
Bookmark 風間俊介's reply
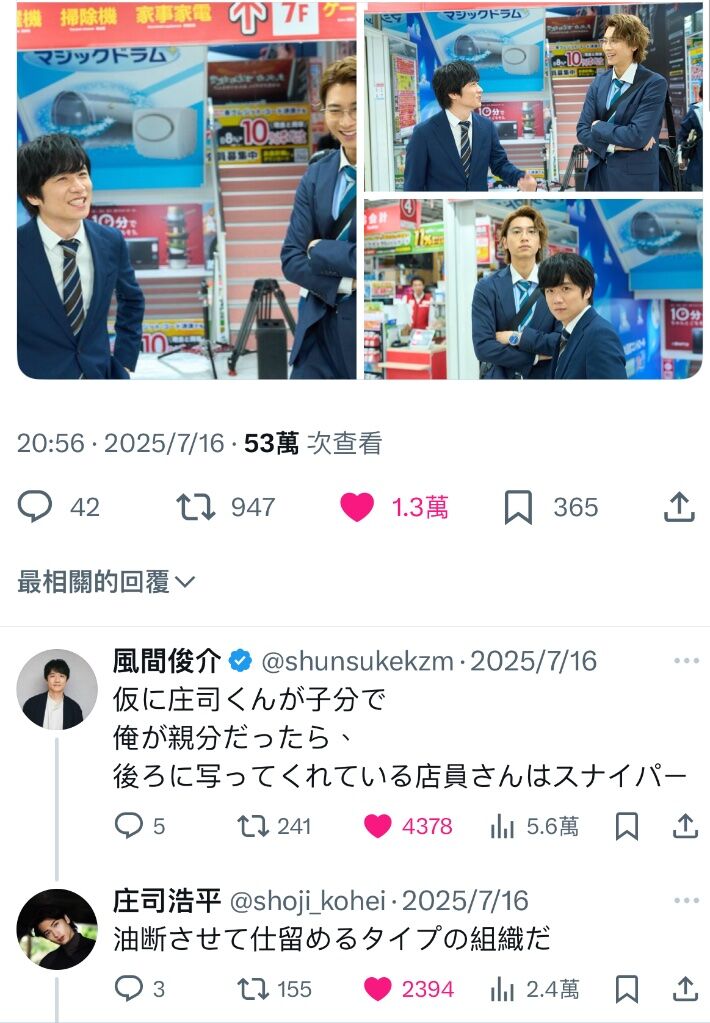627,826
